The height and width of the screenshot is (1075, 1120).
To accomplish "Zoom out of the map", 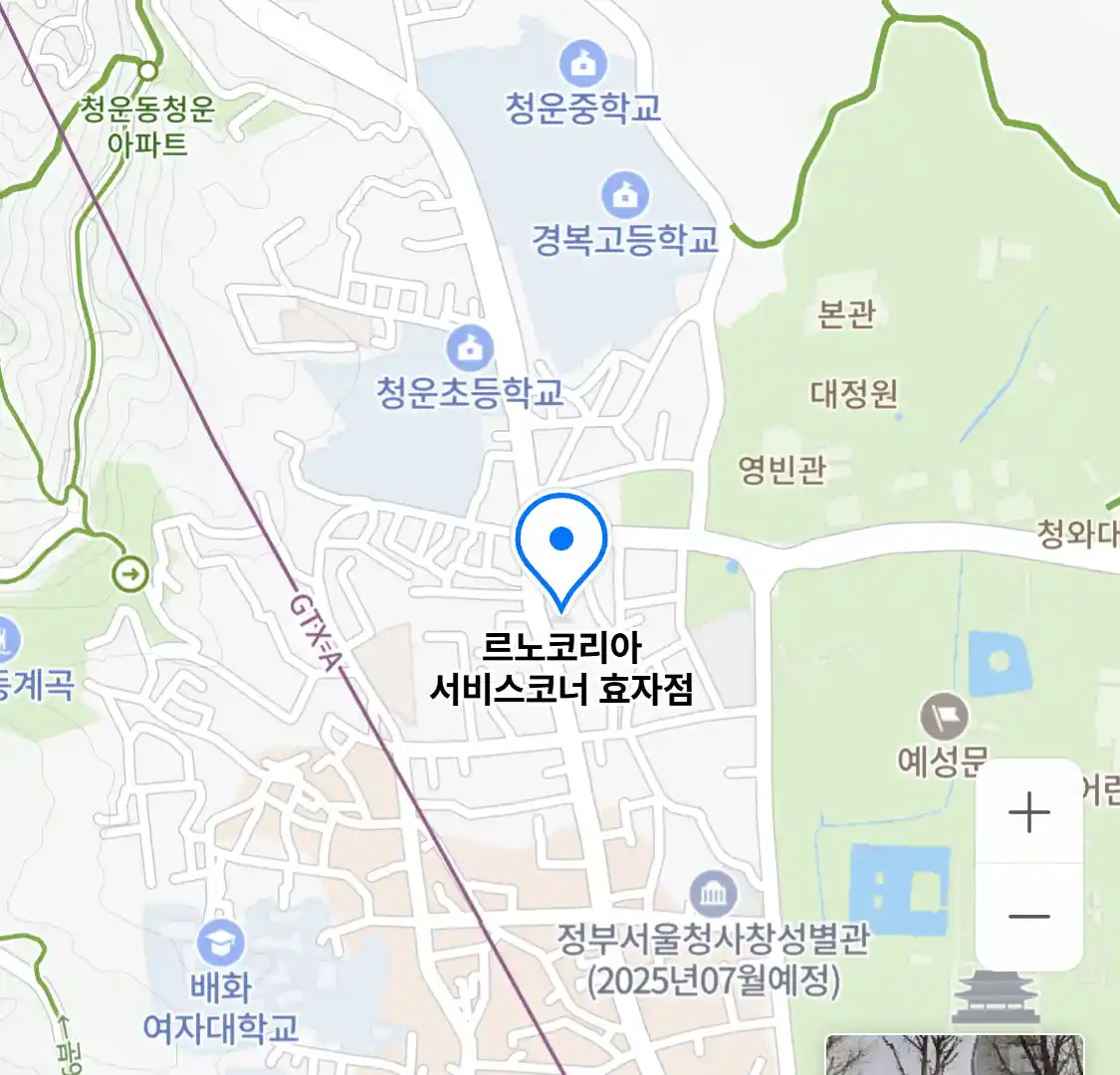I will 1028,917.
